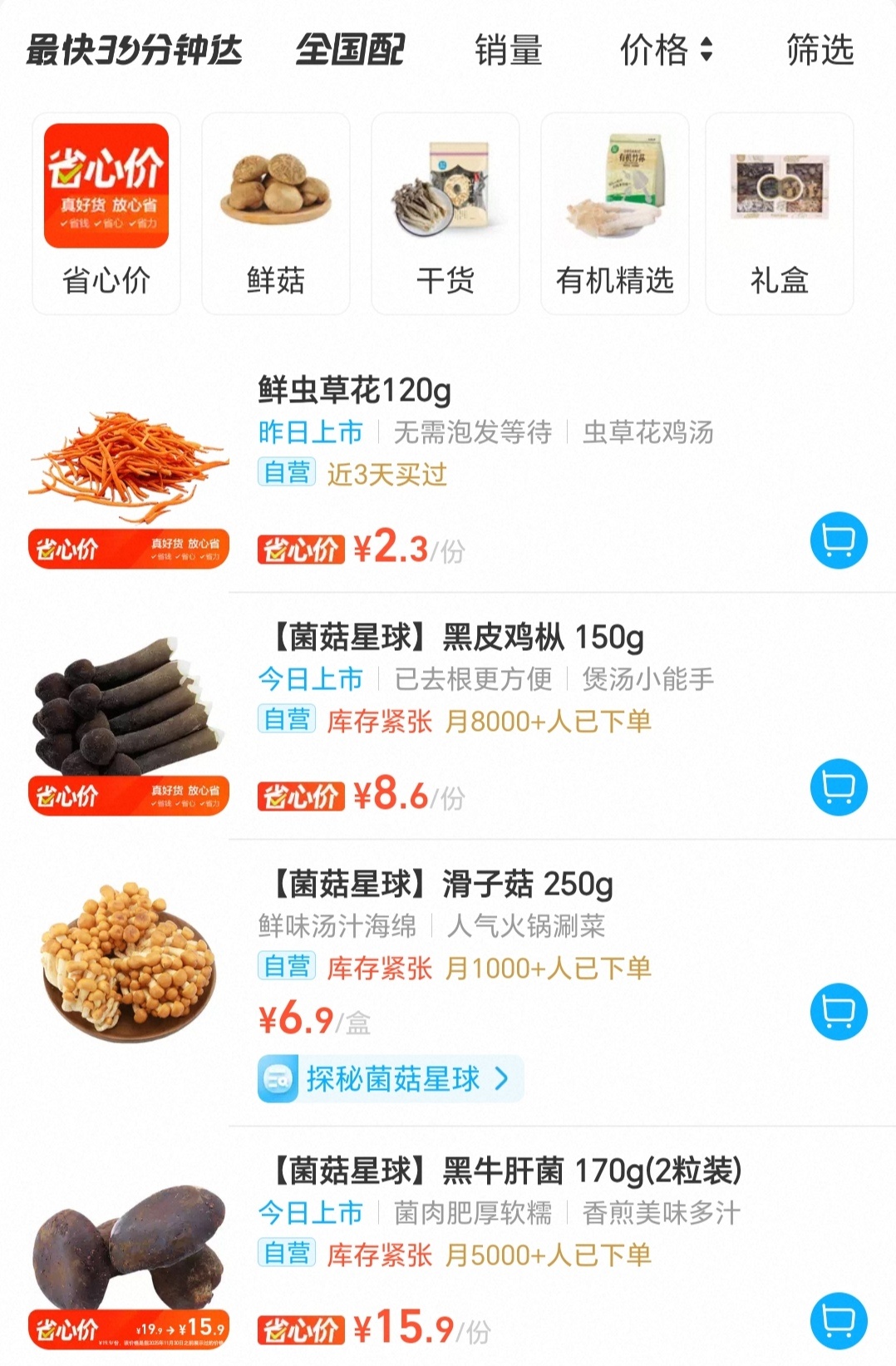Image resolution: width=896 pixels, height=1366 pixels.
Task: Add 黑皮鸡枞 150g to cart
Action: [839, 787]
